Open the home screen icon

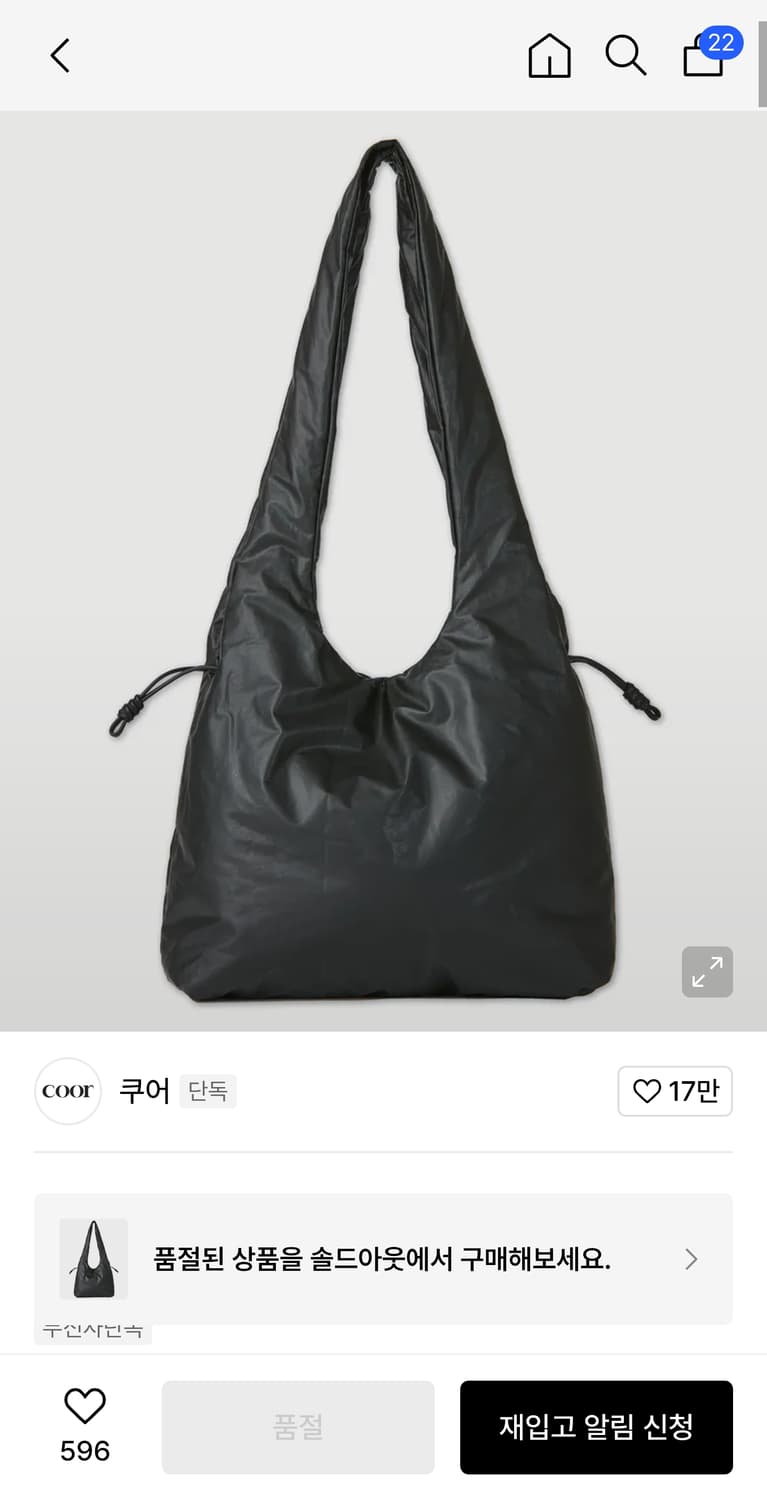[x=549, y=57]
